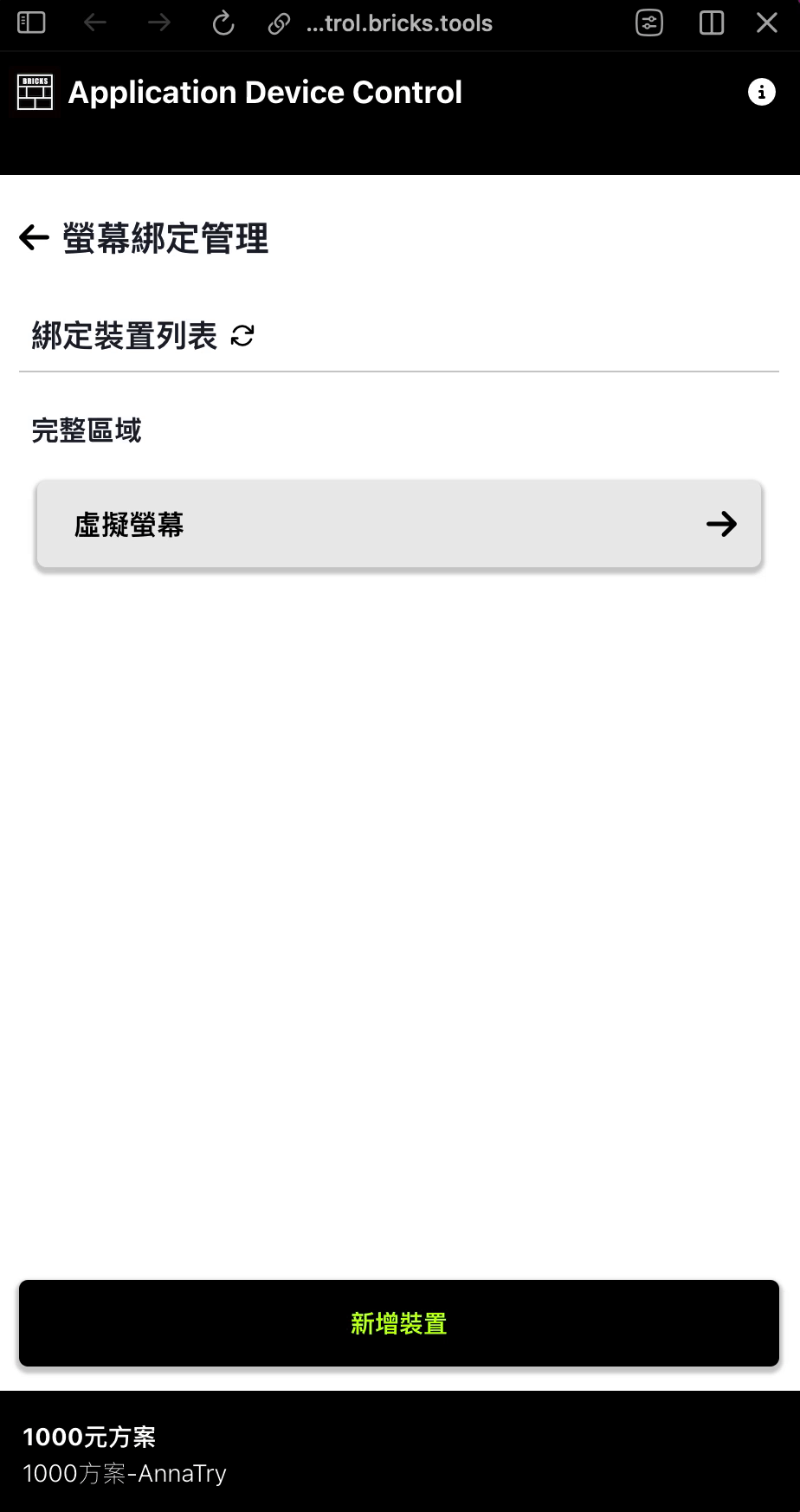
Task: Open the info icon in the header
Action: click(x=762, y=92)
